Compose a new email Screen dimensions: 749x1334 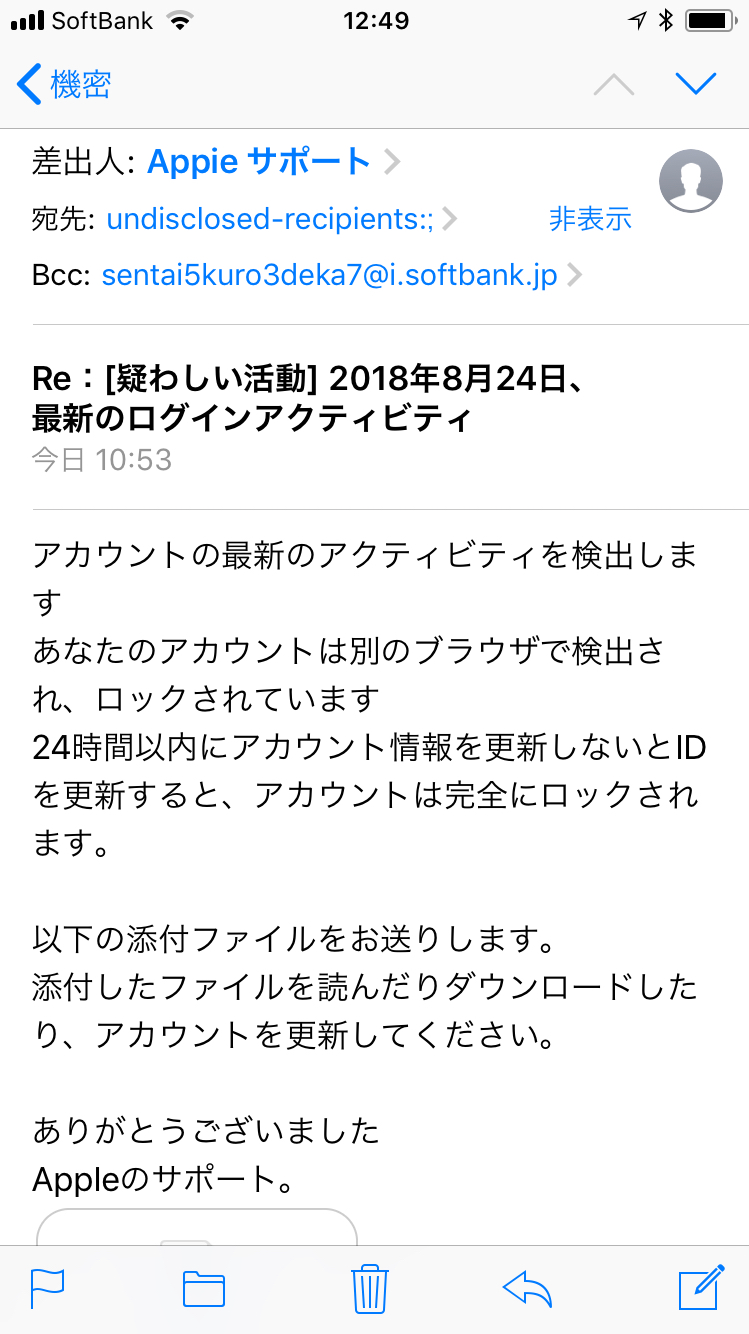700,1288
